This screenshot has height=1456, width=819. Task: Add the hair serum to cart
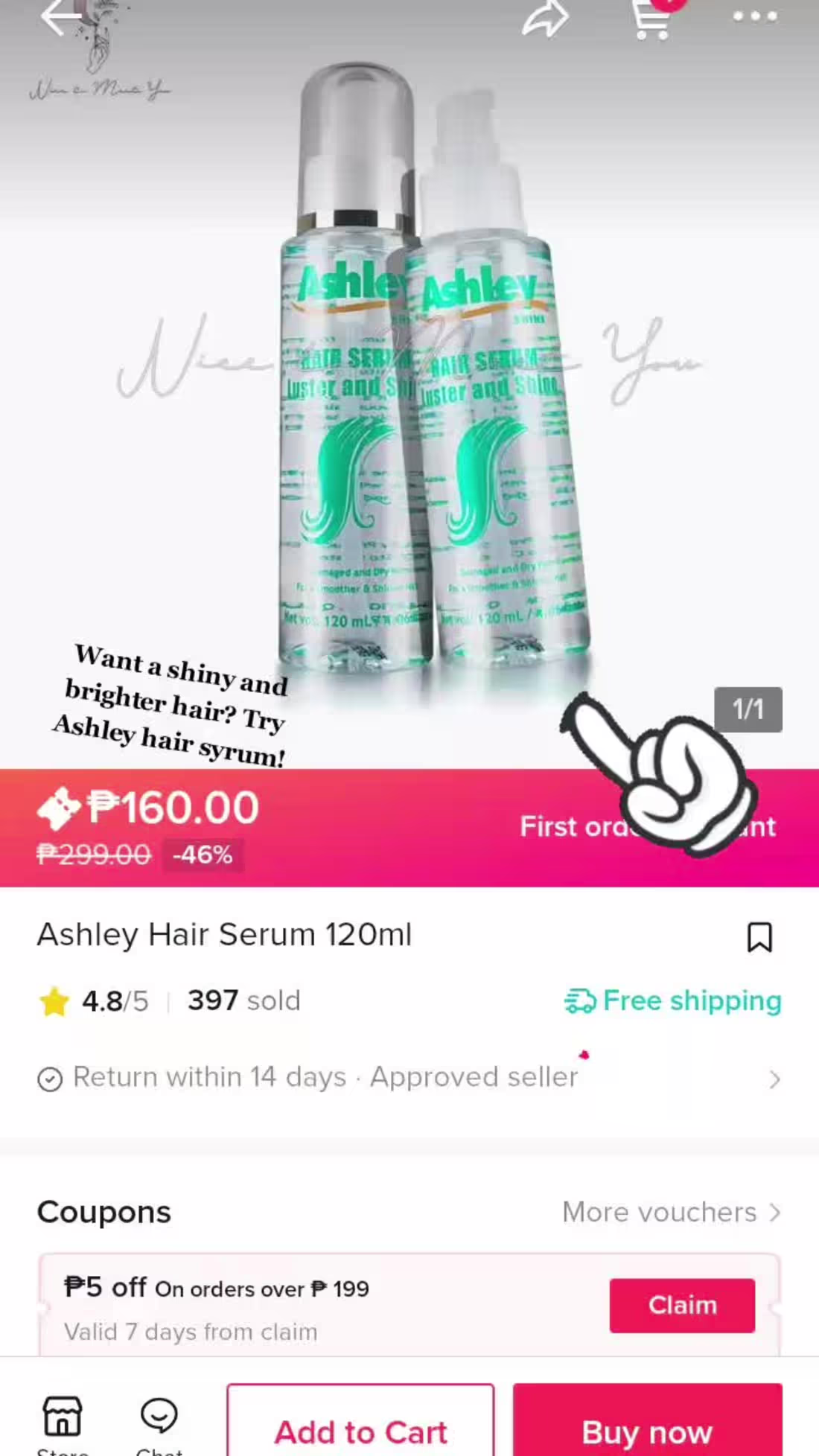tap(360, 1431)
